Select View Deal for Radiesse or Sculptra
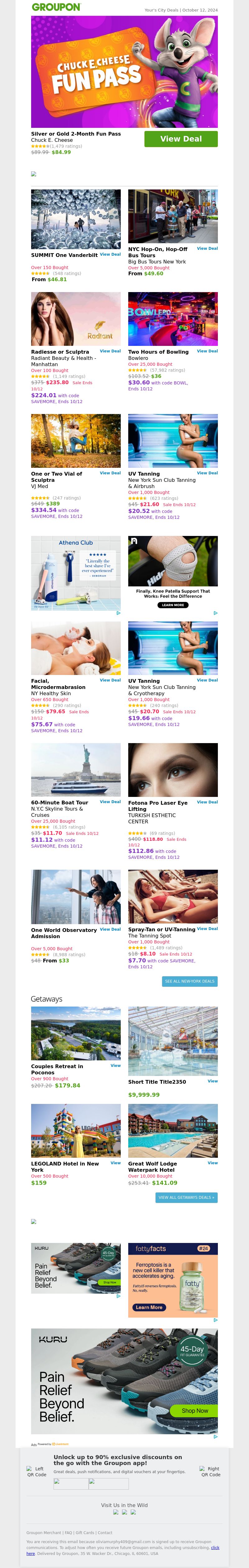 110,351
